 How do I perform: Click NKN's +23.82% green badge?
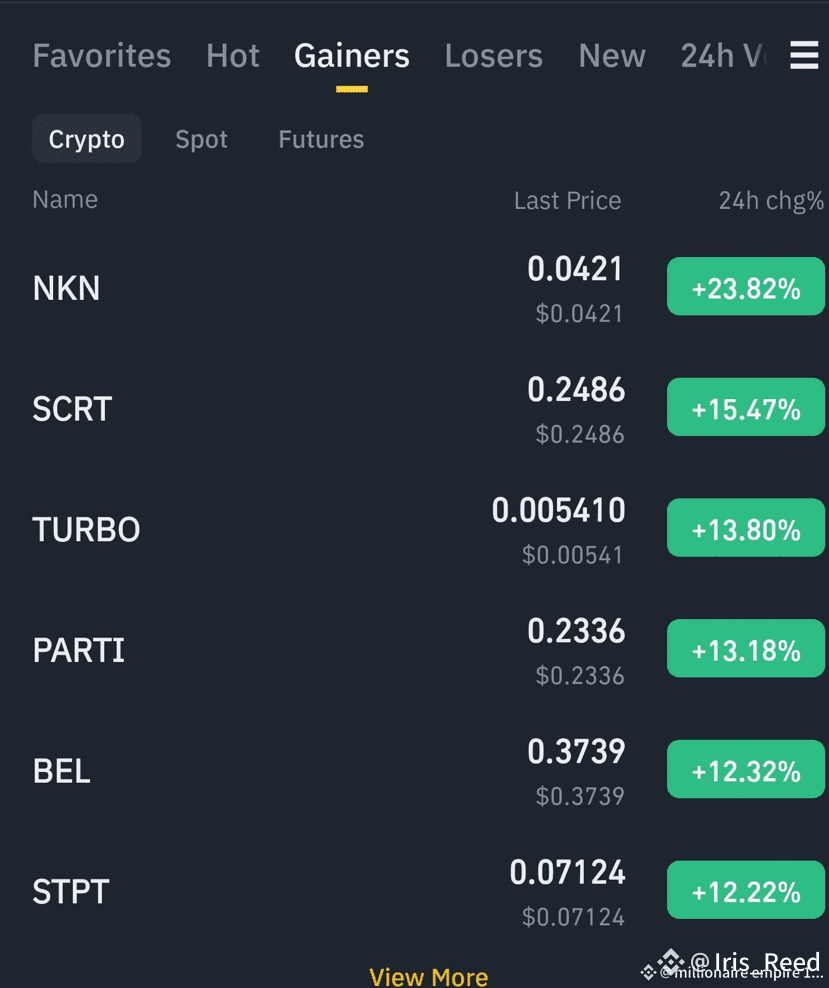pos(746,286)
